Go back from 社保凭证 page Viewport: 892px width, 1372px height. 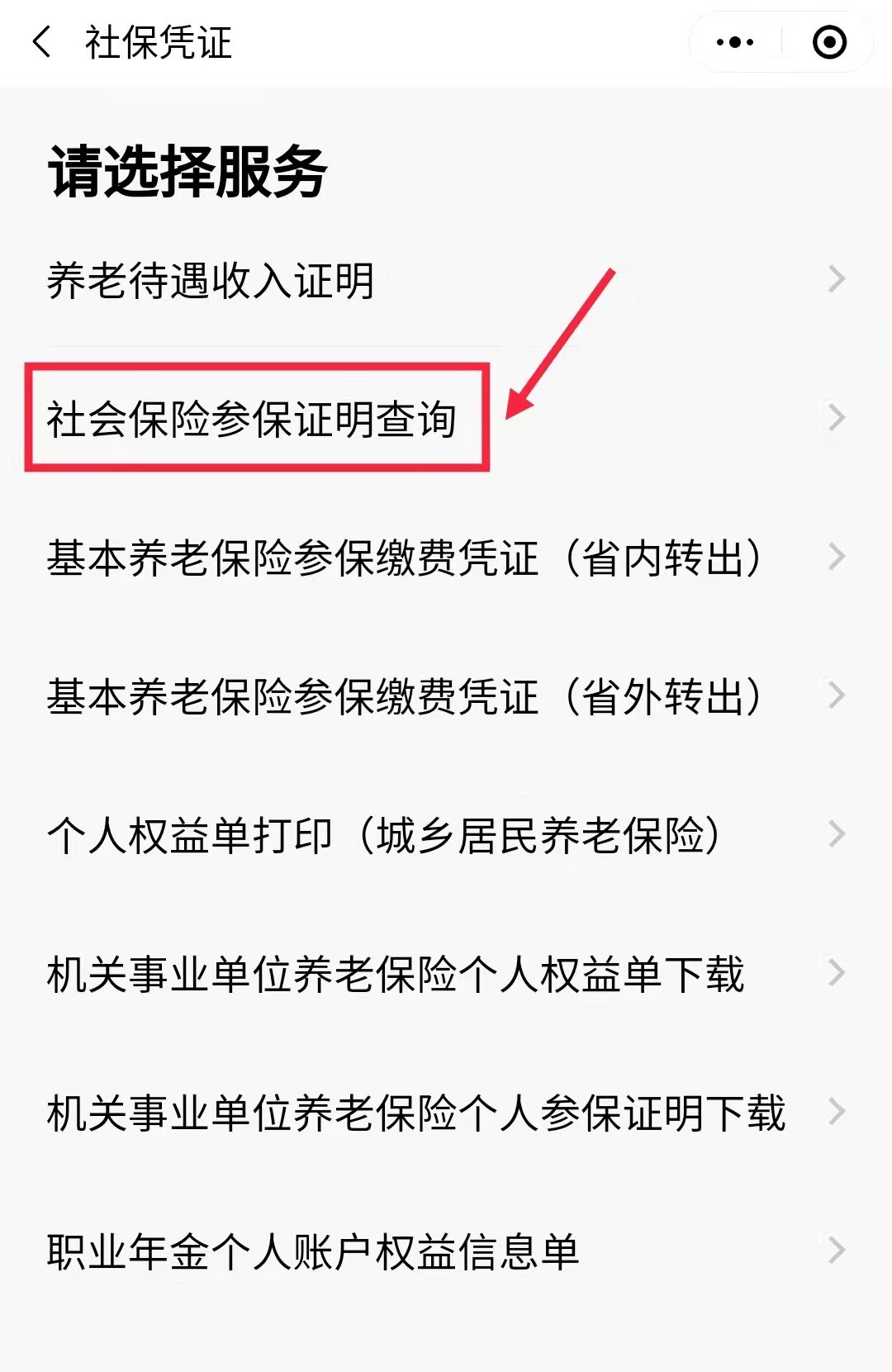point(41,42)
